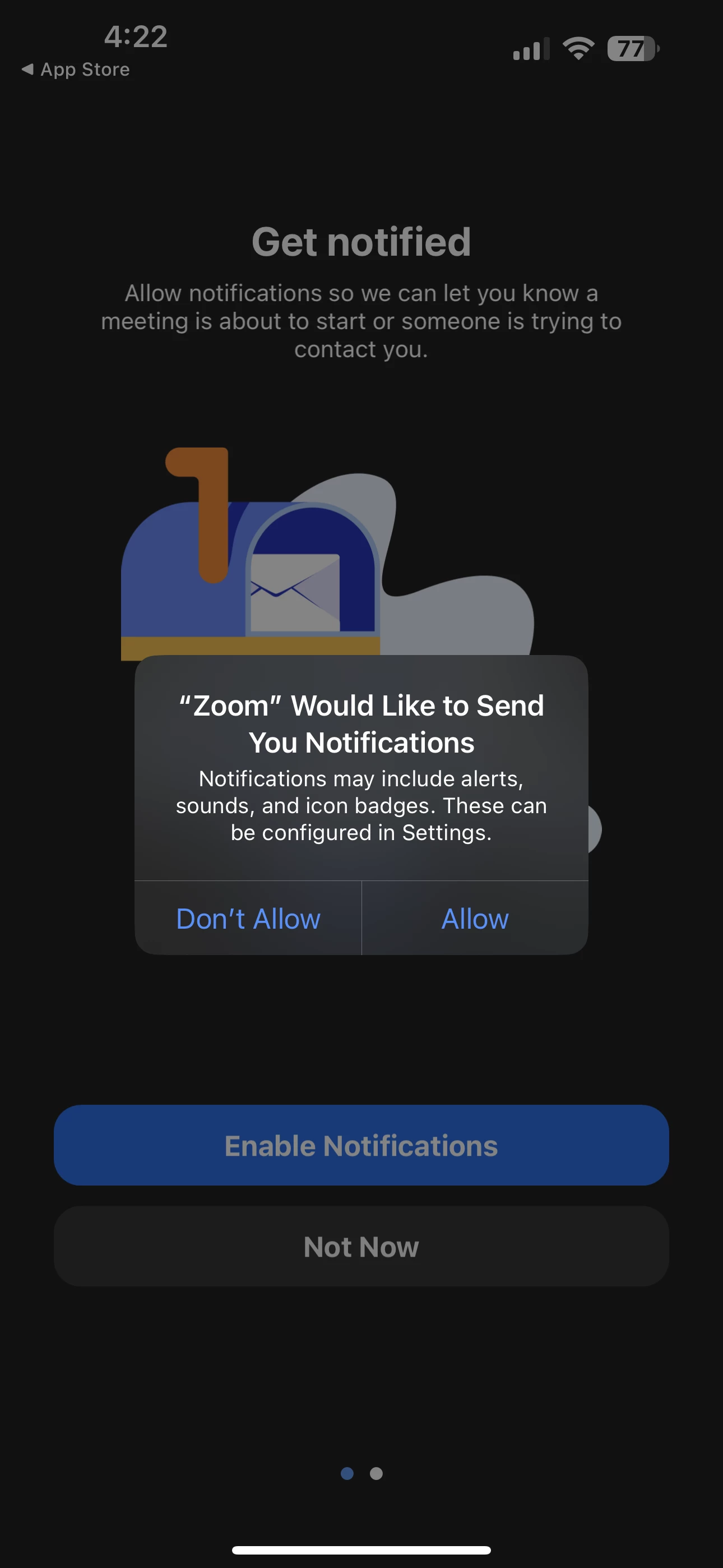The width and height of the screenshot is (723, 1568).
Task: Tap Allow in the notification prompt
Action: pos(475,919)
